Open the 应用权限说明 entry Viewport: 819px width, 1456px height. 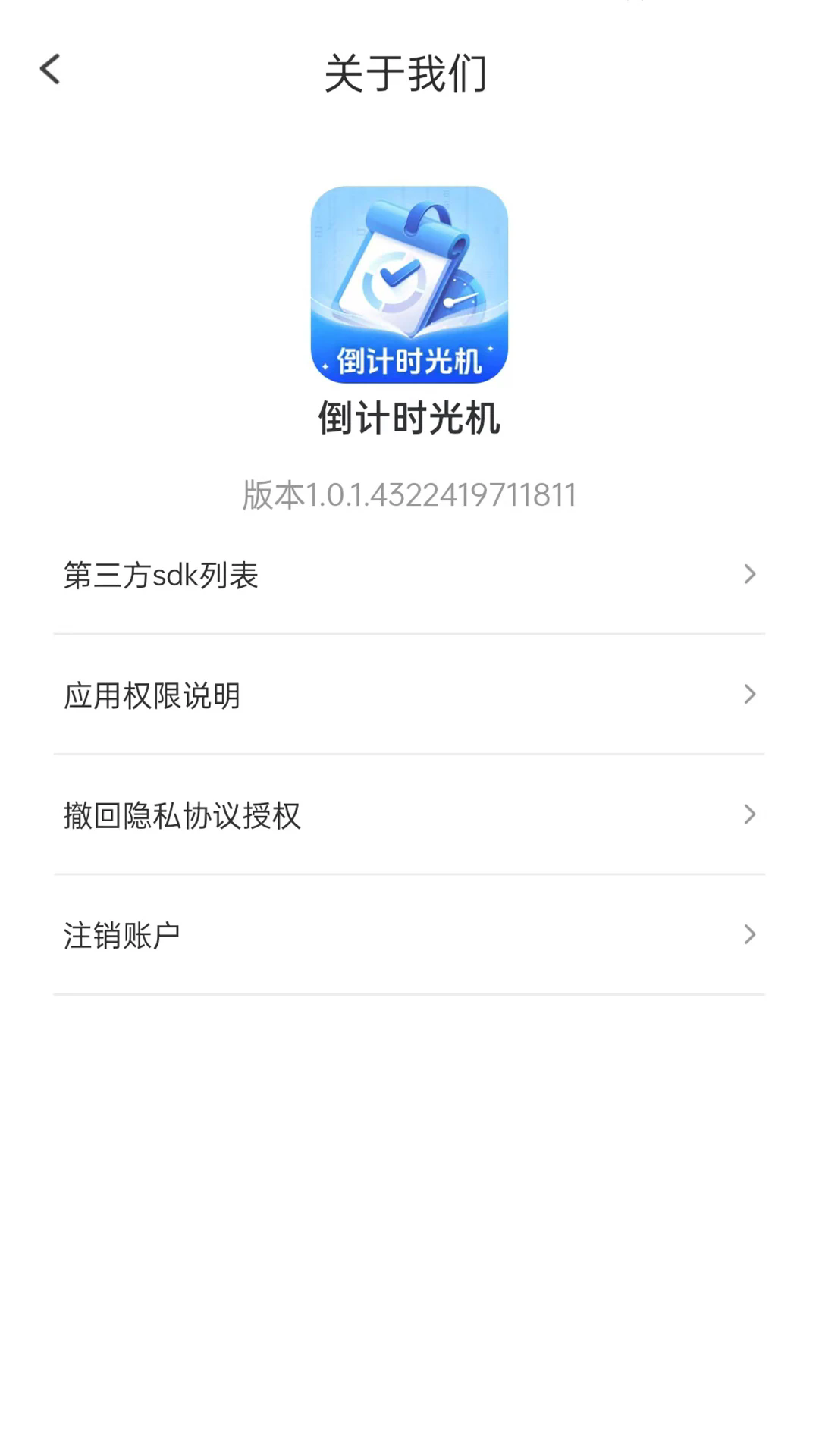pos(409,695)
